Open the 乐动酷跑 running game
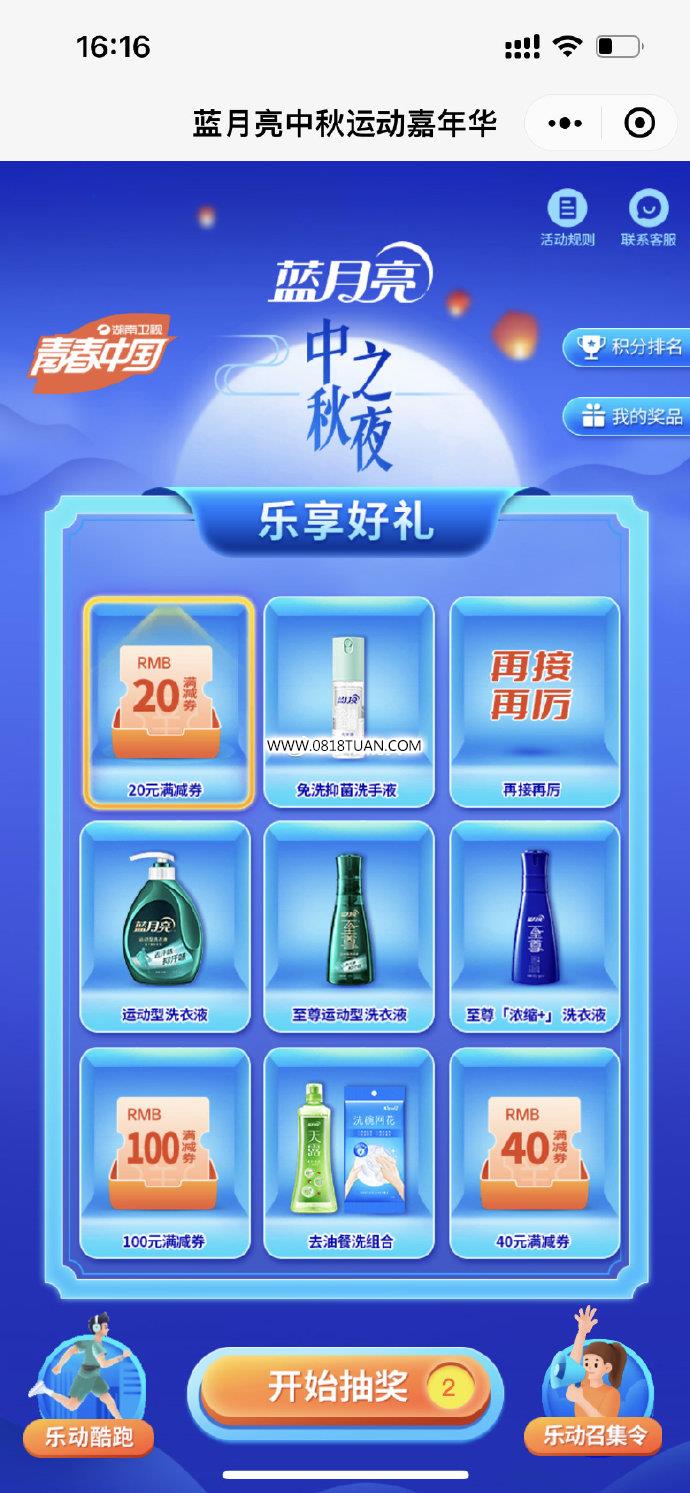The image size is (690, 1493). pos(89,1386)
